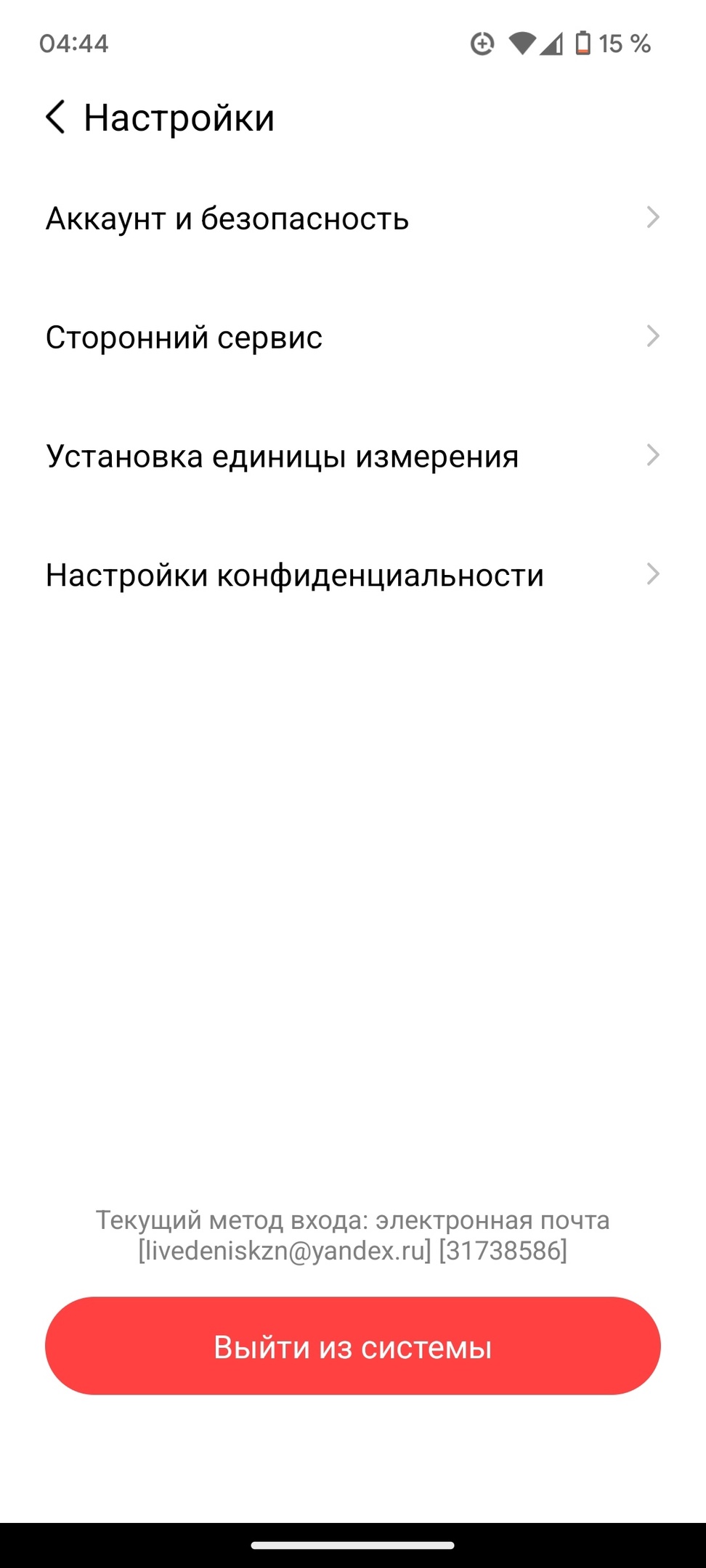The width and height of the screenshot is (706, 1568).
Task: Go back from the Настройки screen
Action: click(56, 118)
